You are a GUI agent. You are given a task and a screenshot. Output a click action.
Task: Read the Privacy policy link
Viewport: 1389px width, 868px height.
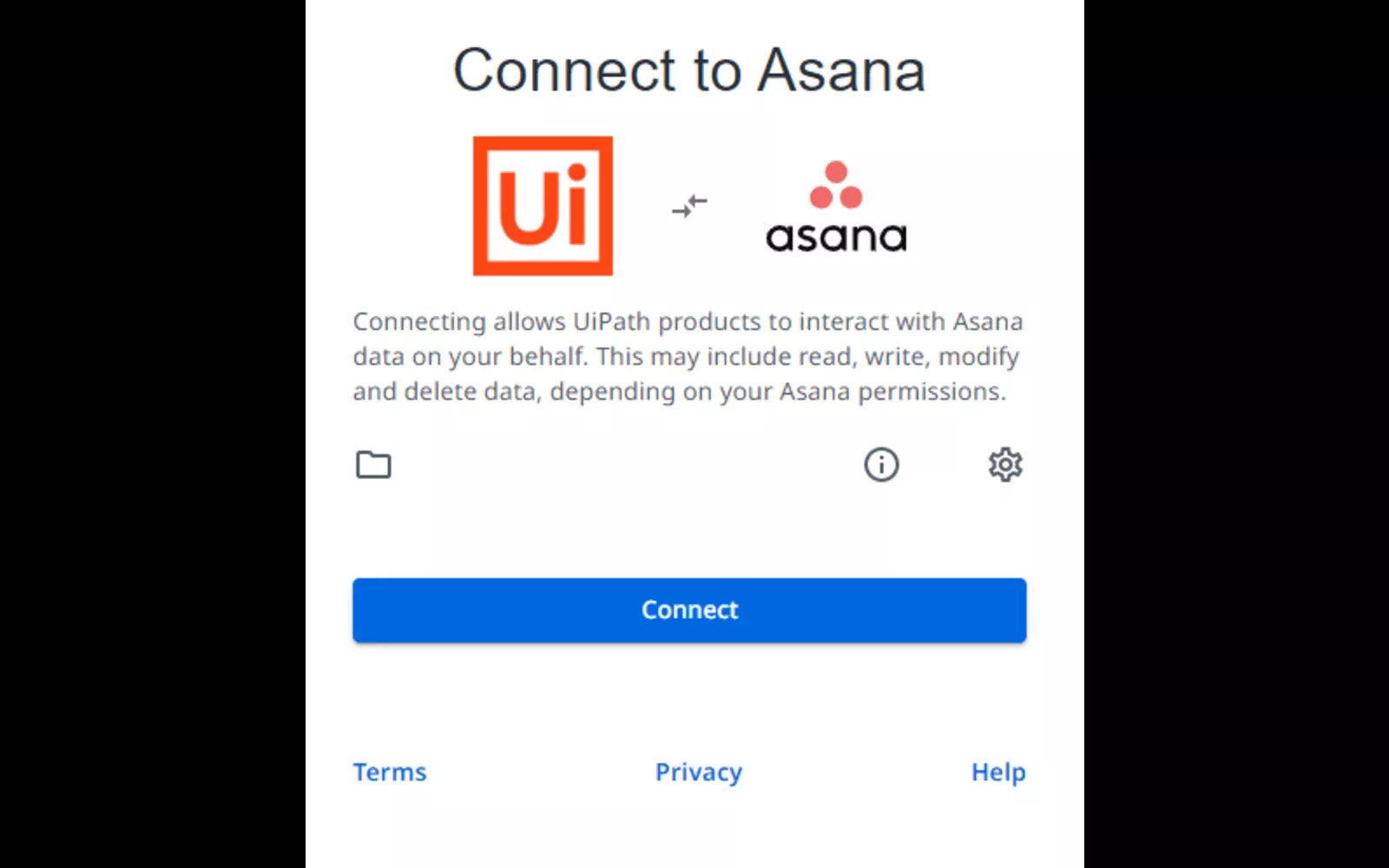699,772
